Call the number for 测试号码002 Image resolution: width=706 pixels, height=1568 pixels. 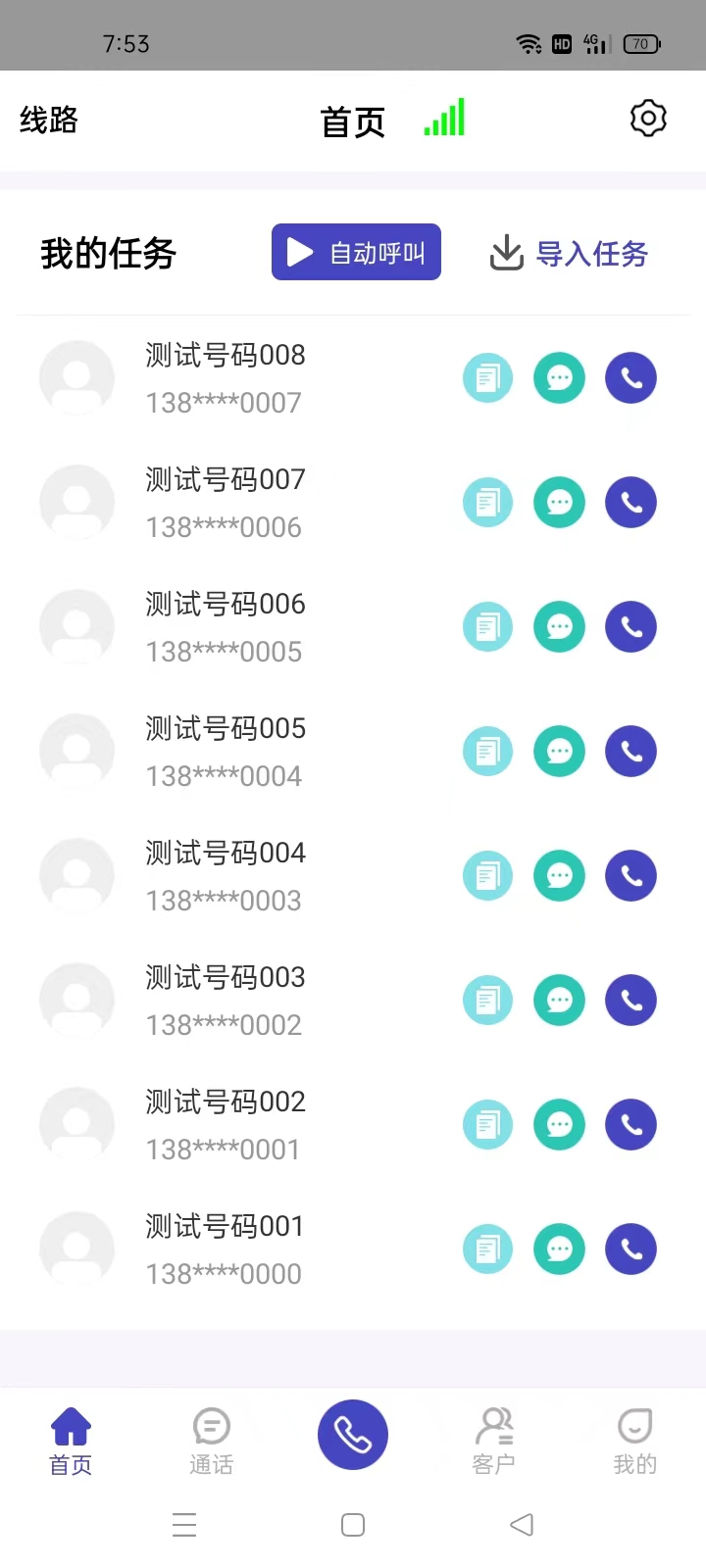[630, 1125]
